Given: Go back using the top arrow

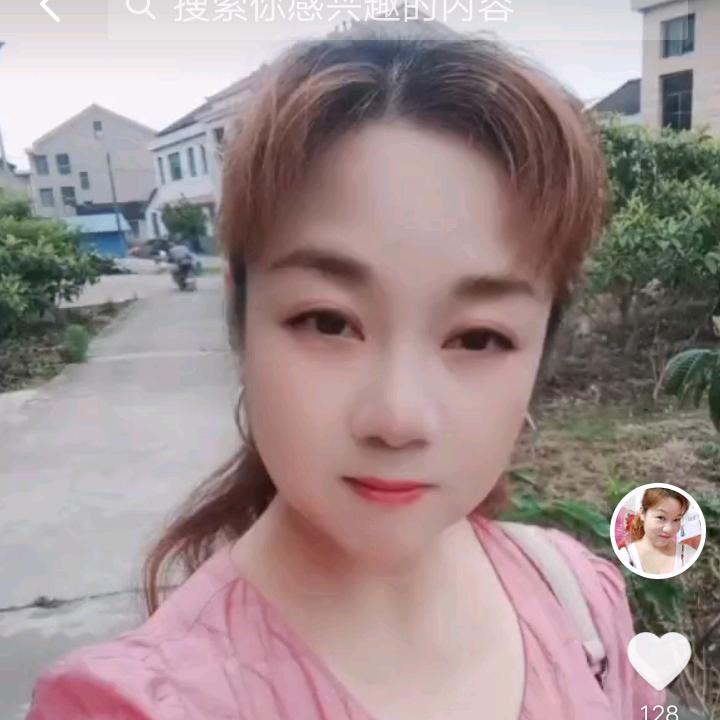Looking at the screenshot, I should (49, 10).
